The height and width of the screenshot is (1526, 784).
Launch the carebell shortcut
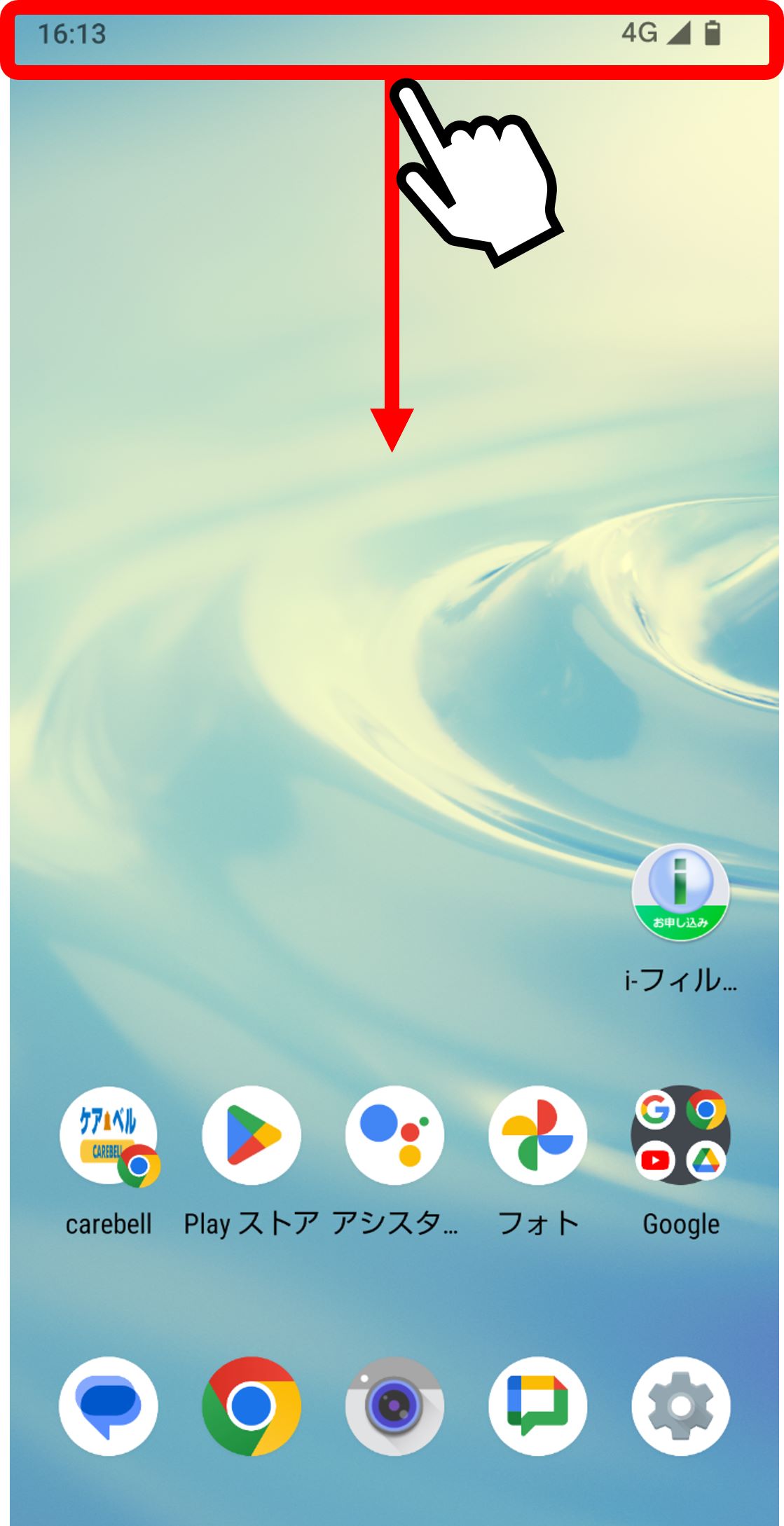(x=109, y=1136)
